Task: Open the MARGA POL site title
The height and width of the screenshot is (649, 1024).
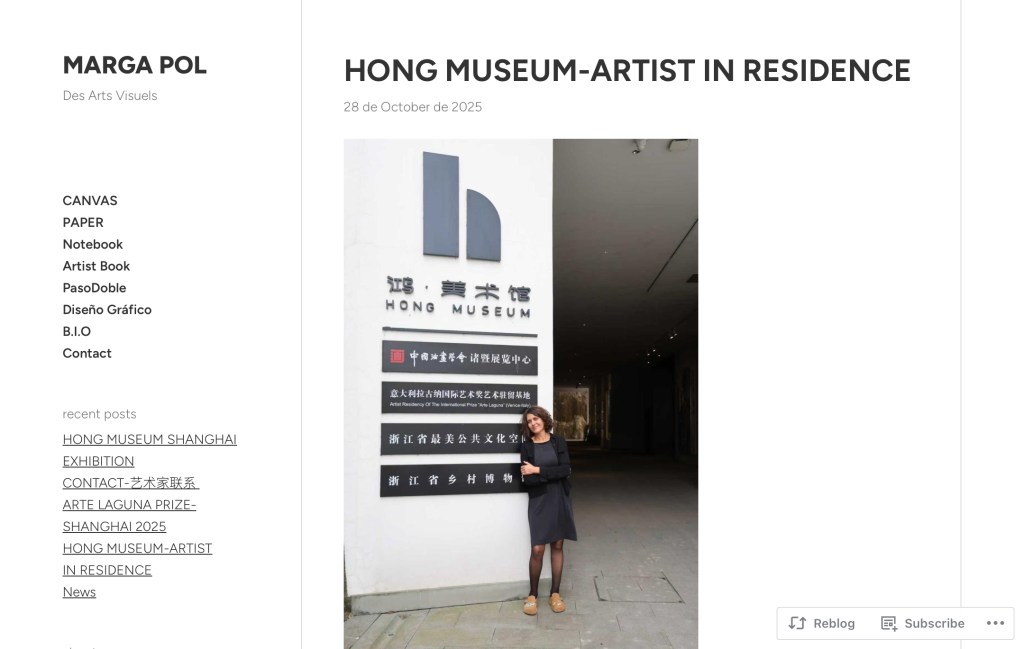Action: pyautogui.click(x=134, y=65)
